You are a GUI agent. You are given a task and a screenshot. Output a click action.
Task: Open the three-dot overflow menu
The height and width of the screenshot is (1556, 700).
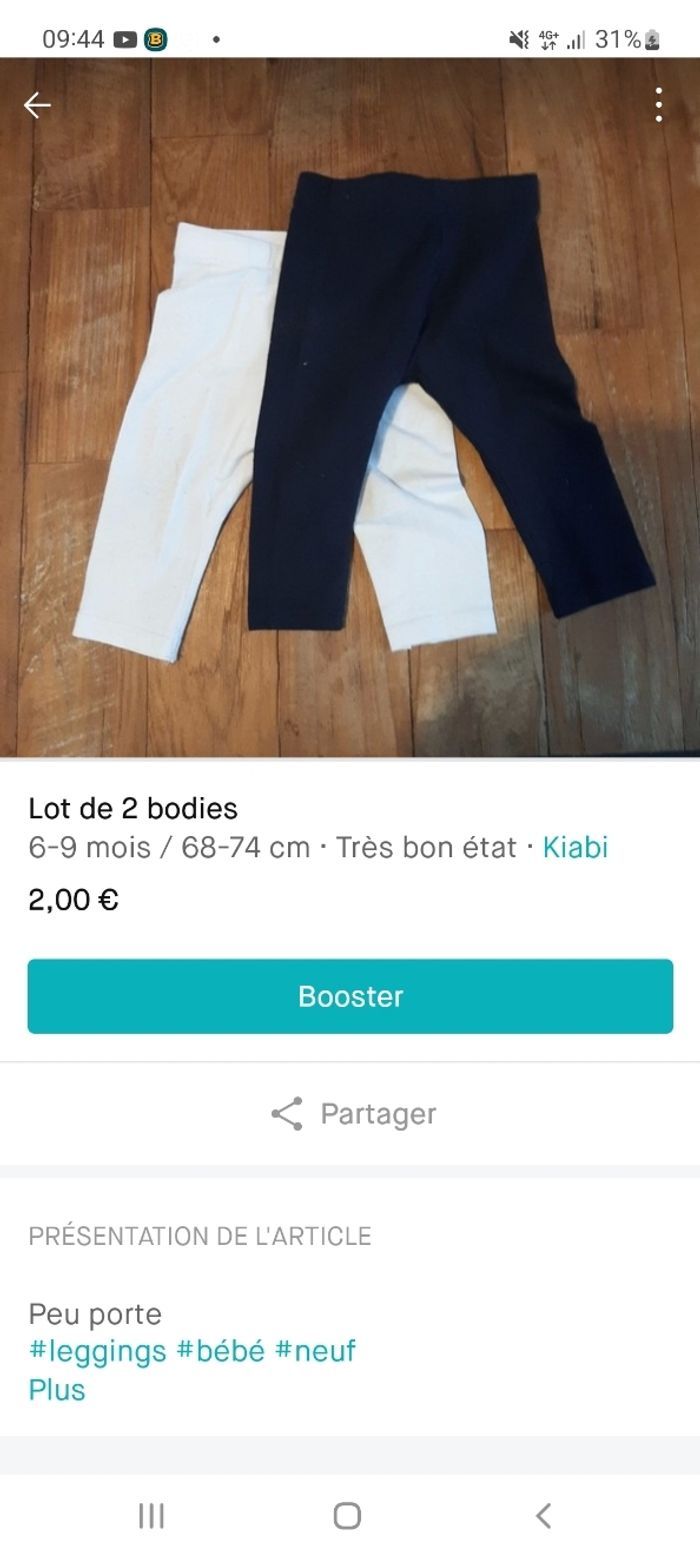(658, 105)
